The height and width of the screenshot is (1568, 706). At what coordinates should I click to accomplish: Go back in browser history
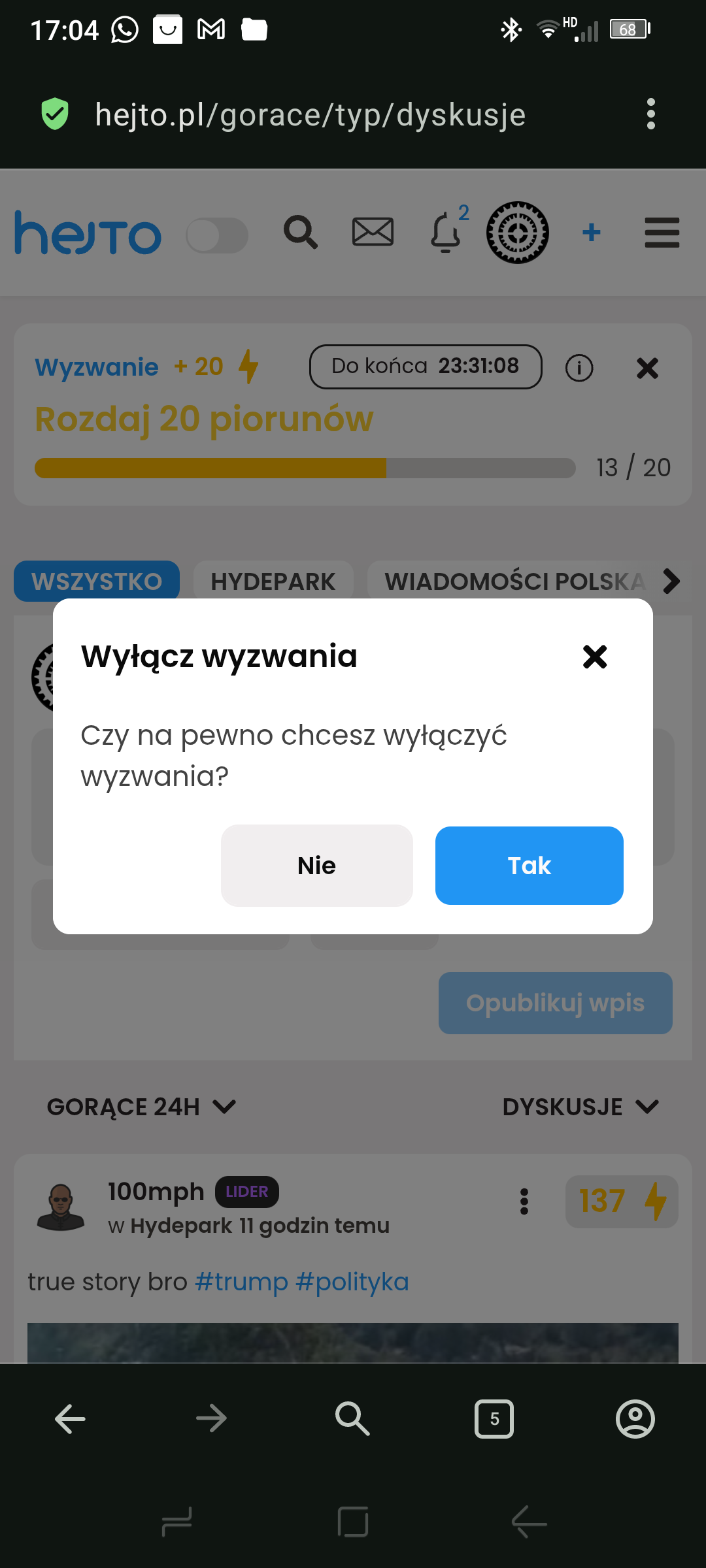point(71,1418)
